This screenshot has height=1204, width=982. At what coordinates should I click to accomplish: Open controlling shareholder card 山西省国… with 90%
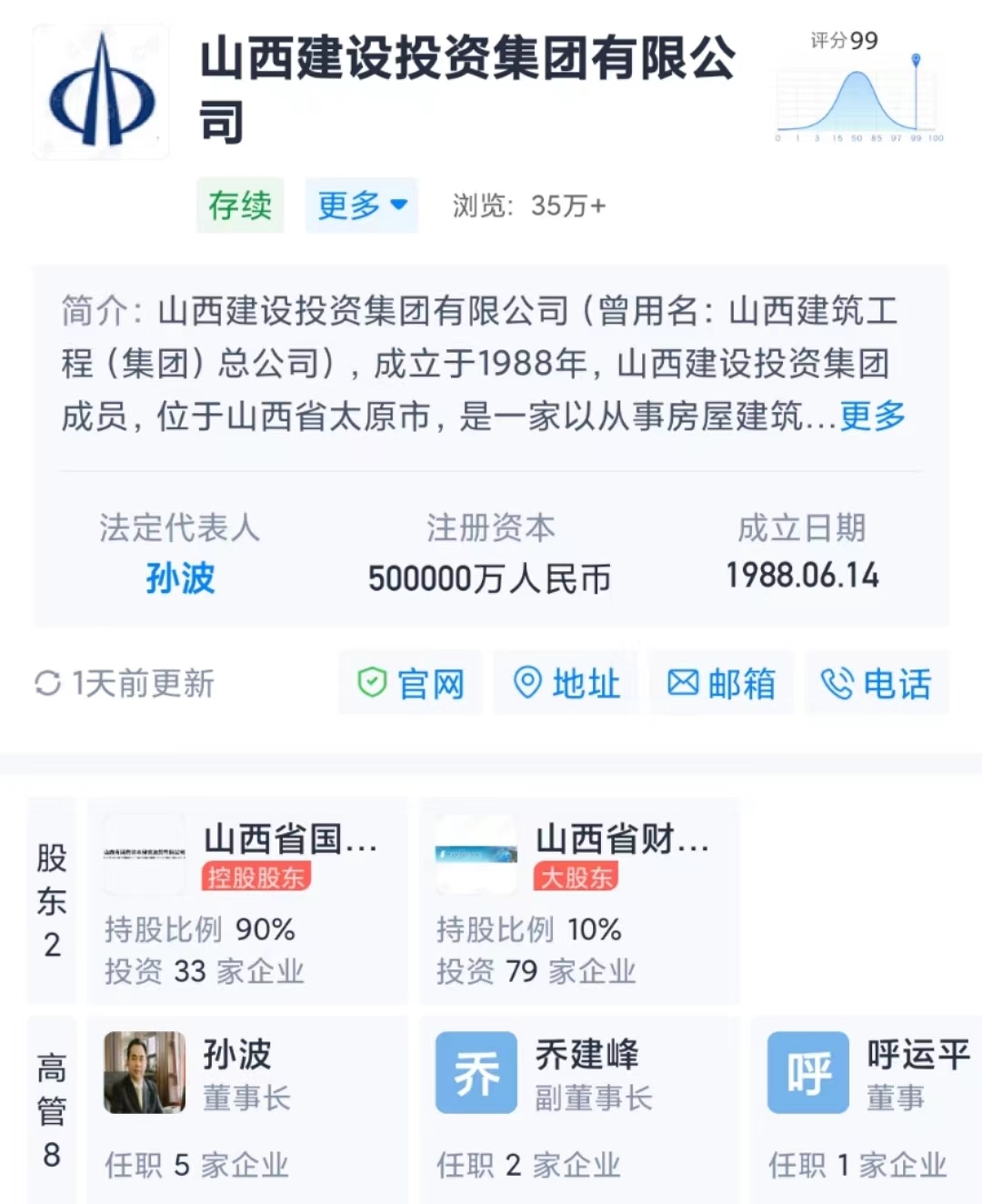click(x=247, y=900)
